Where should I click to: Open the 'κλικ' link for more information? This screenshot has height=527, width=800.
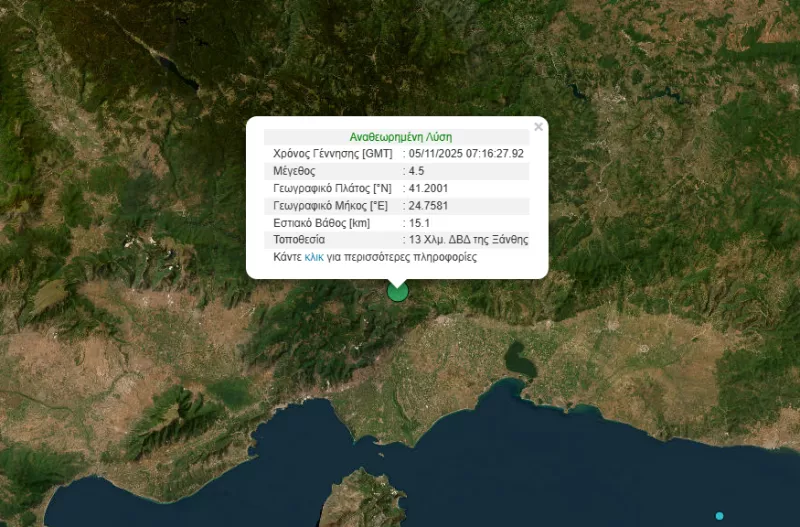314,257
